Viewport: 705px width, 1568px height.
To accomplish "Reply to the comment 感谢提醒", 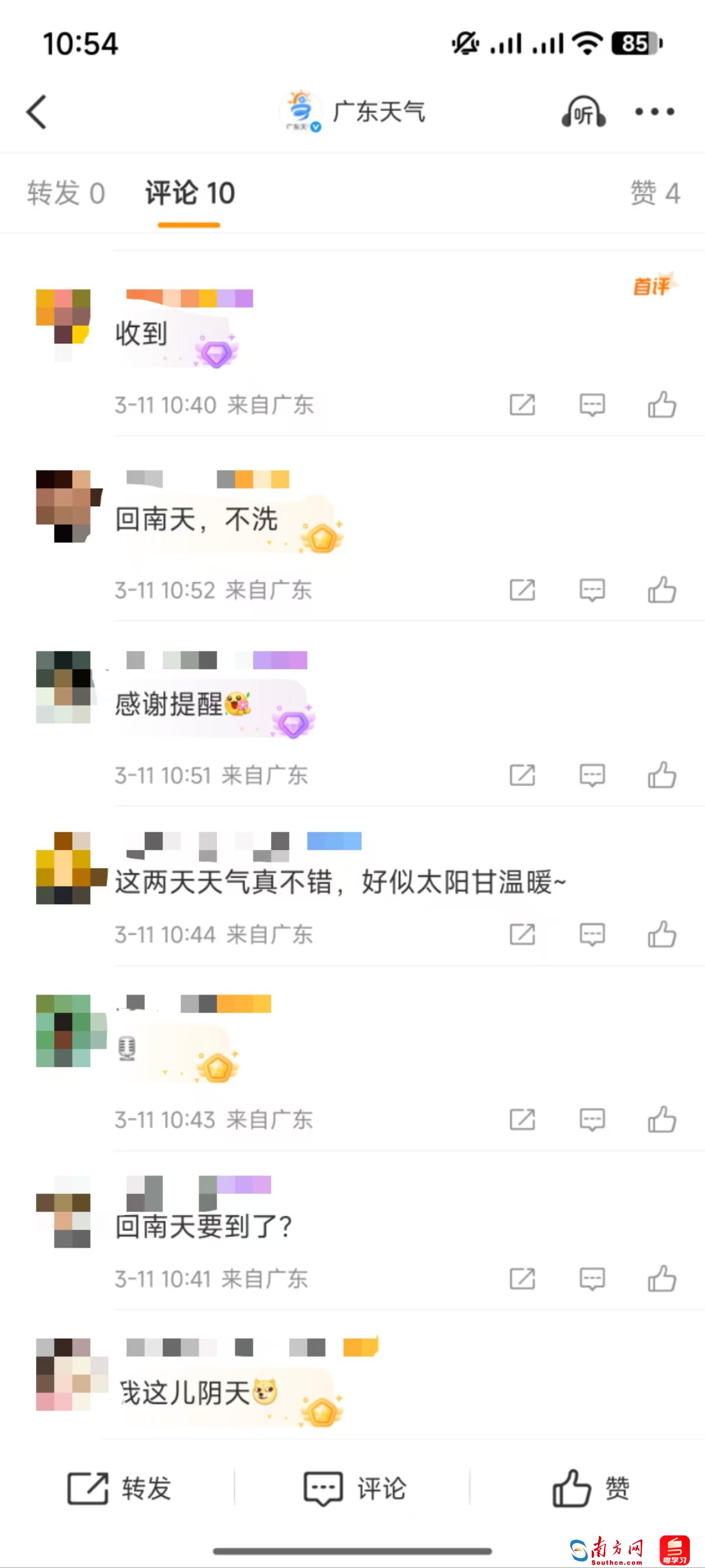I will [591, 775].
